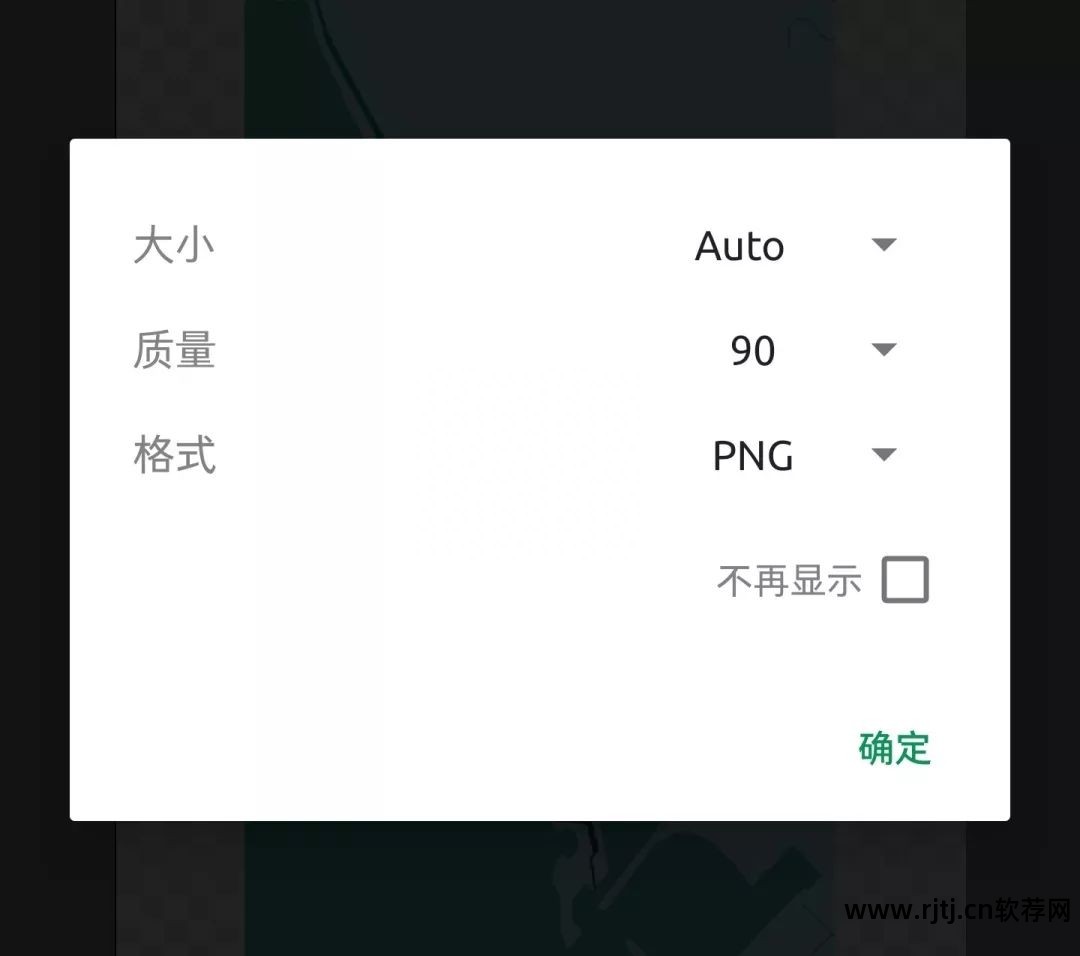Viewport: 1080px width, 956px height.
Task: Check the 不再显示 checkbox
Action: click(x=905, y=580)
